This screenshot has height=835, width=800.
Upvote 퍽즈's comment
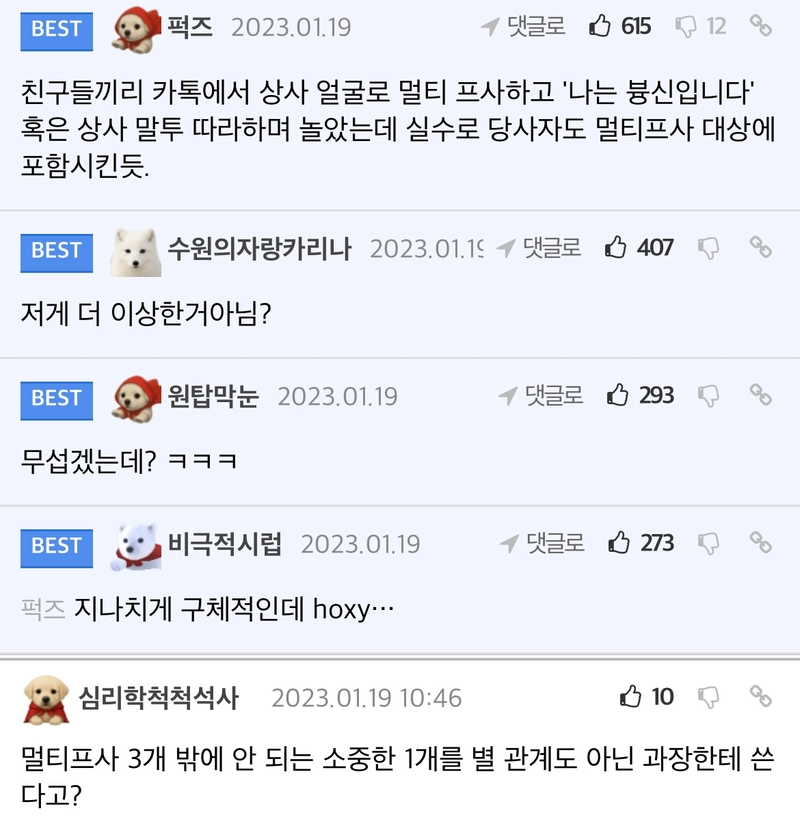(600, 27)
